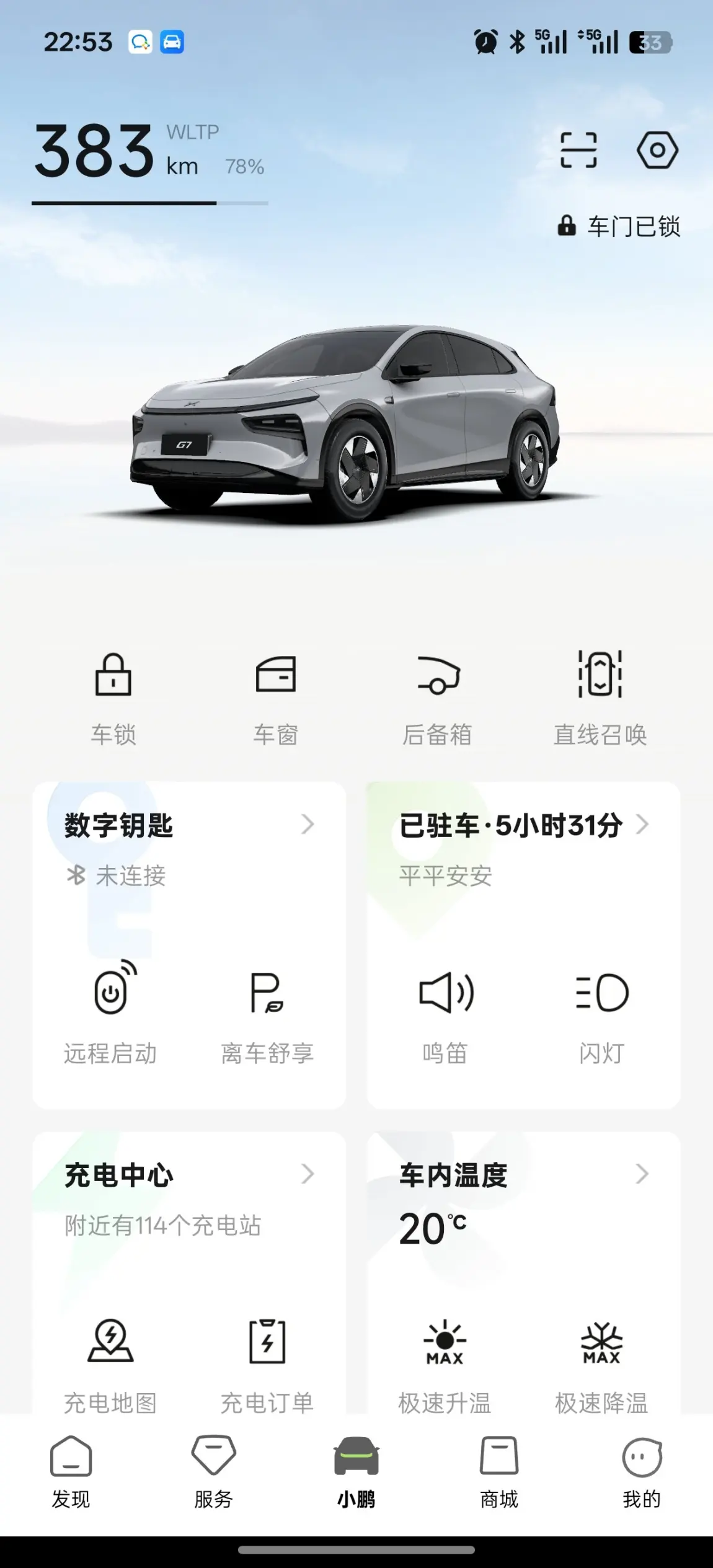Start 直线召唤 straight-line summon
The height and width of the screenshot is (1568, 713).
point(600,698)
